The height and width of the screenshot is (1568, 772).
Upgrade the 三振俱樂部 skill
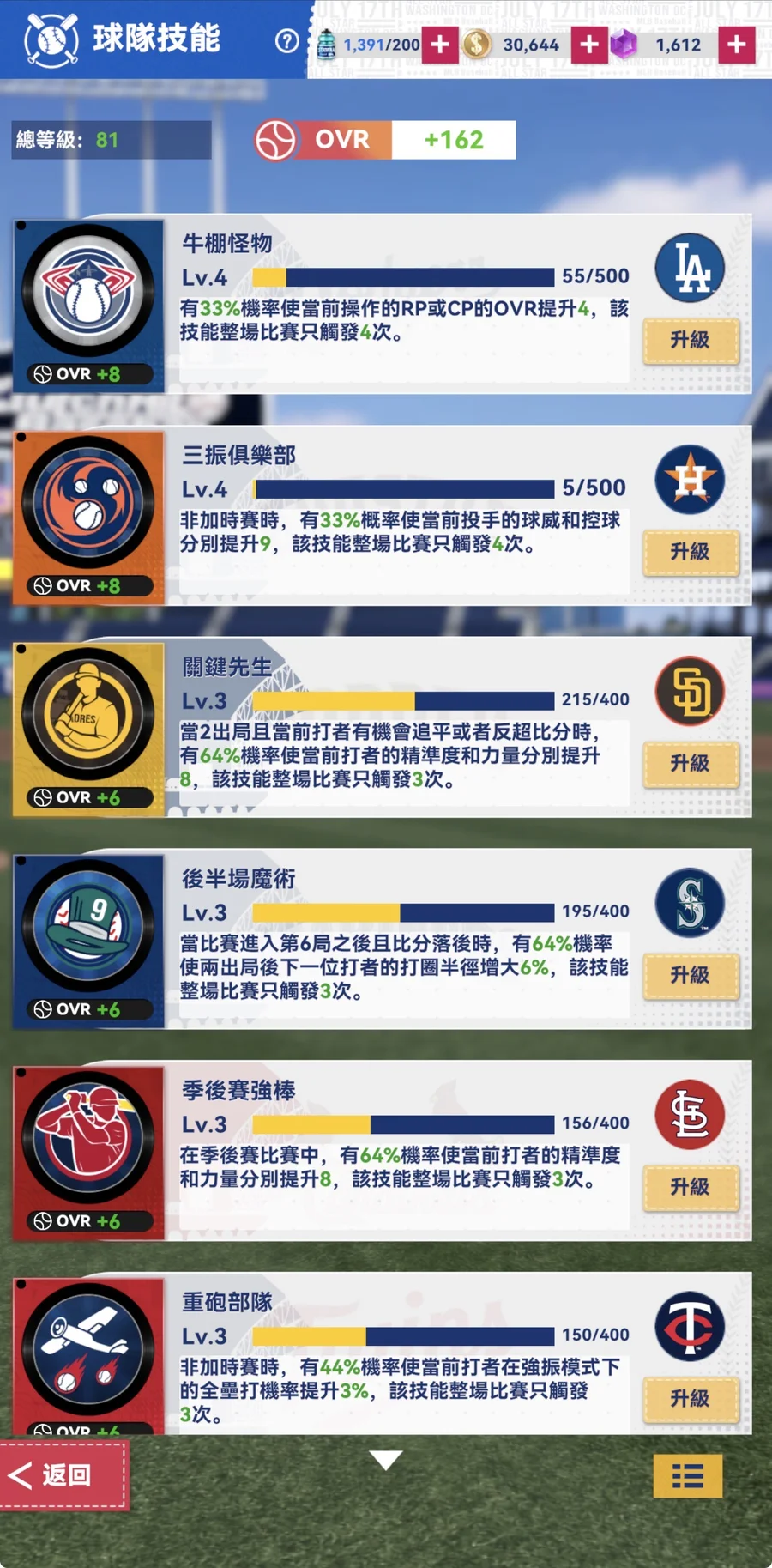(691, 552)
